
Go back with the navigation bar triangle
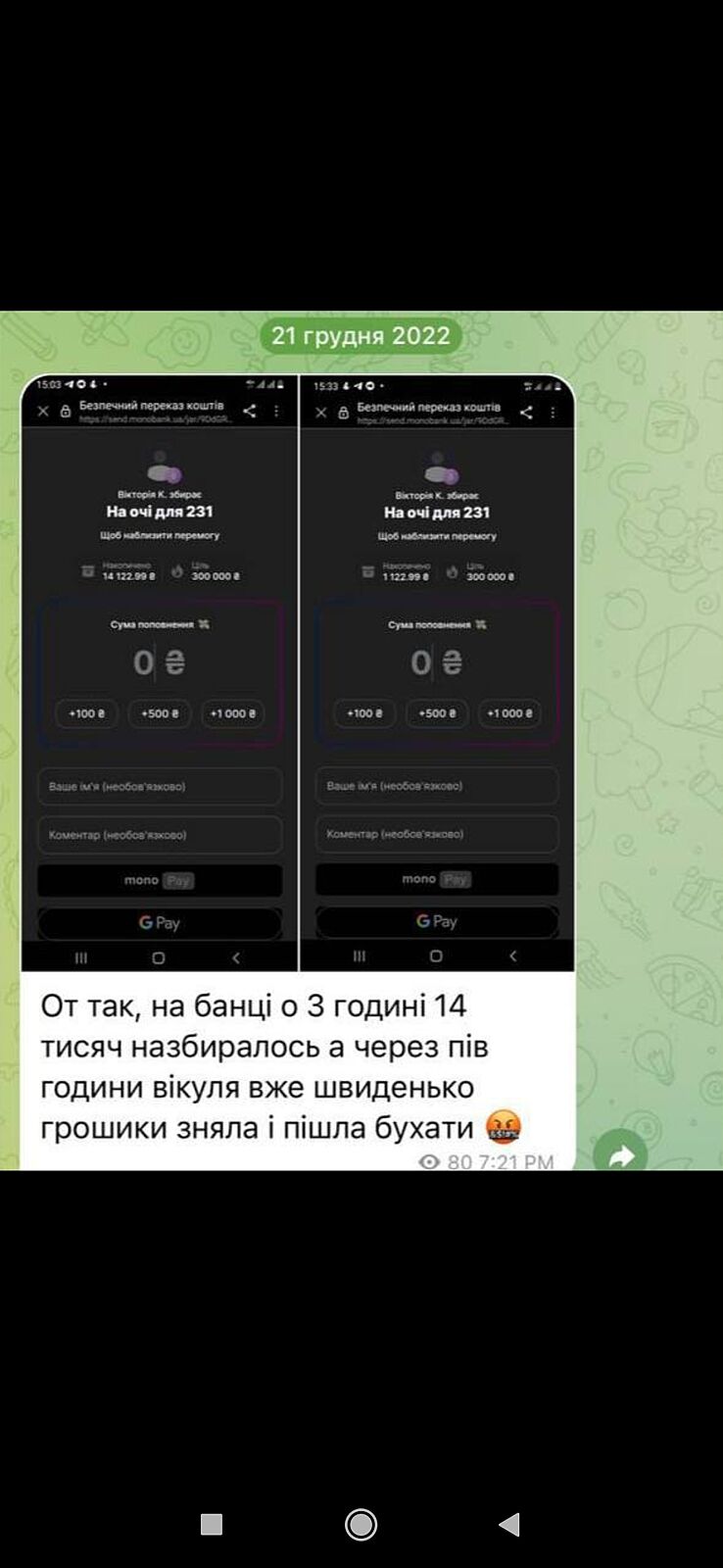point(509,1524)
